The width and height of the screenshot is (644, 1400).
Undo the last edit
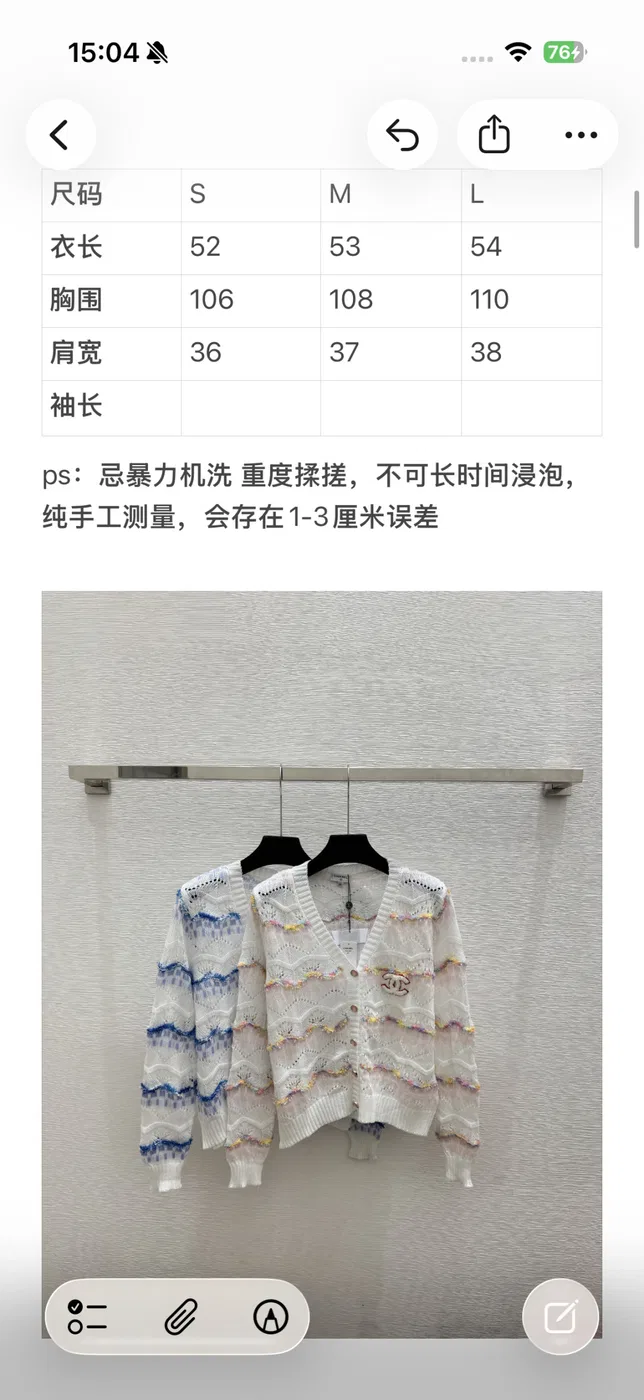[402, 135]
